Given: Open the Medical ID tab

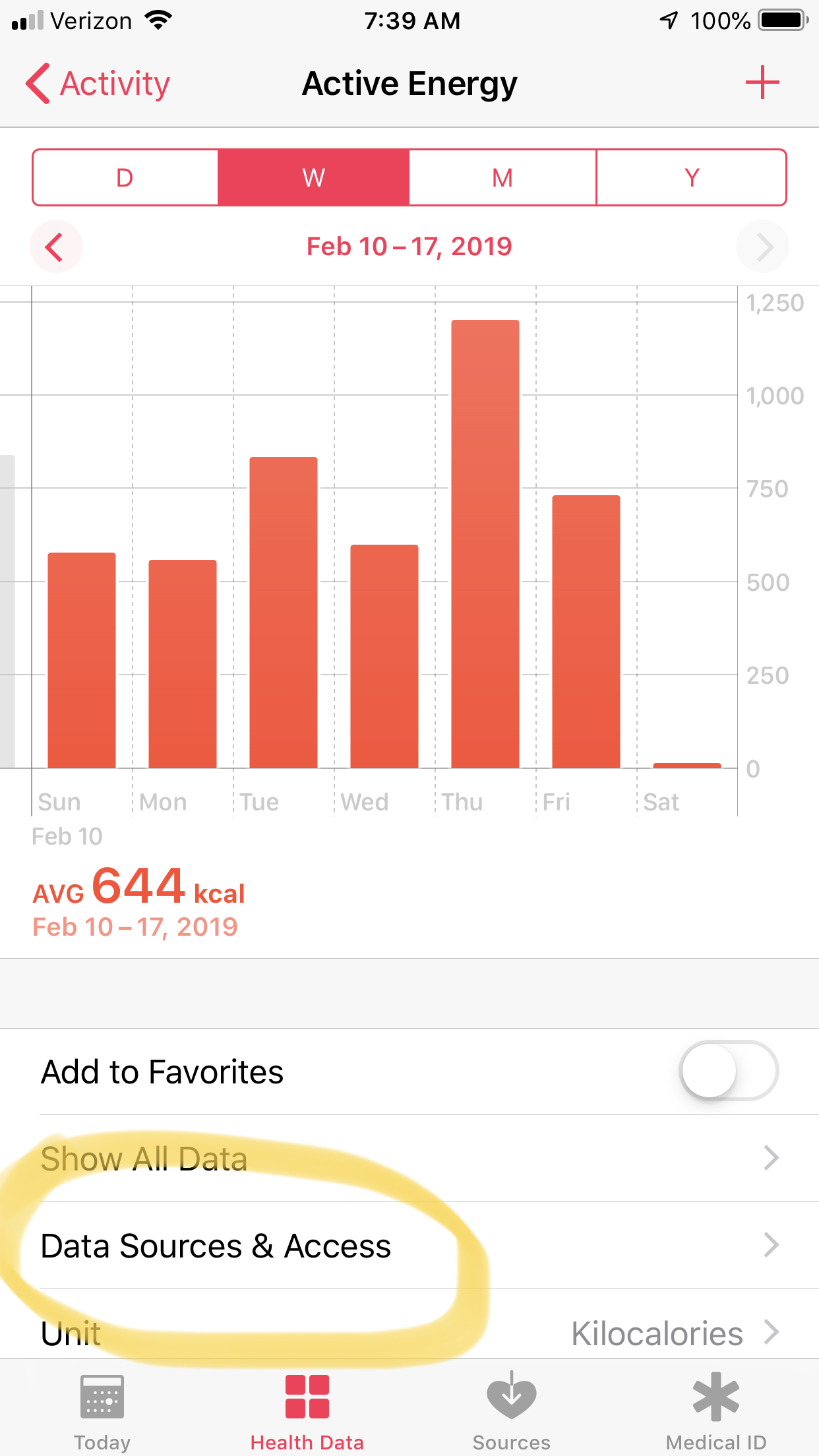Looking at the screenshot, I should coord(716,1411).
